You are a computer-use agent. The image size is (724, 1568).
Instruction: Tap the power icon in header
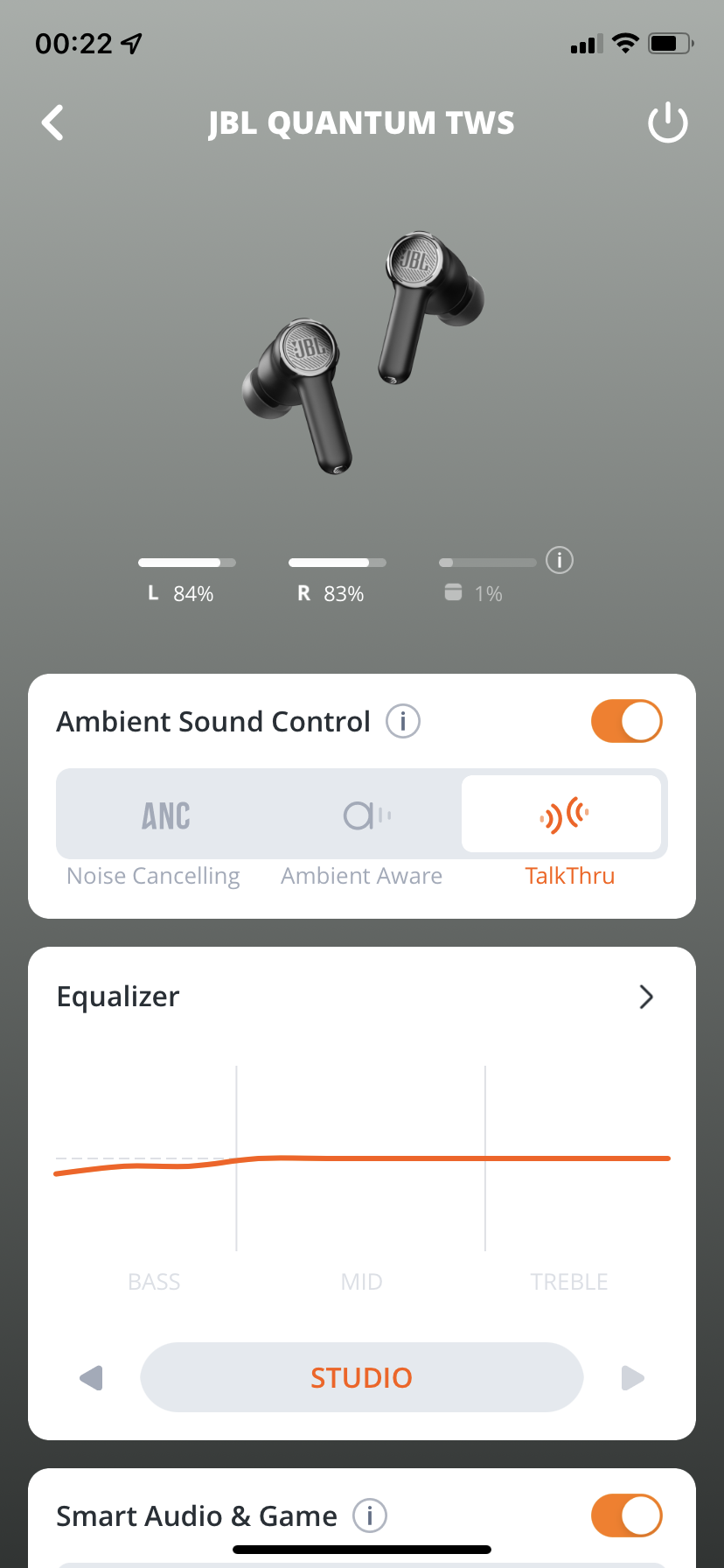point(668,122)
